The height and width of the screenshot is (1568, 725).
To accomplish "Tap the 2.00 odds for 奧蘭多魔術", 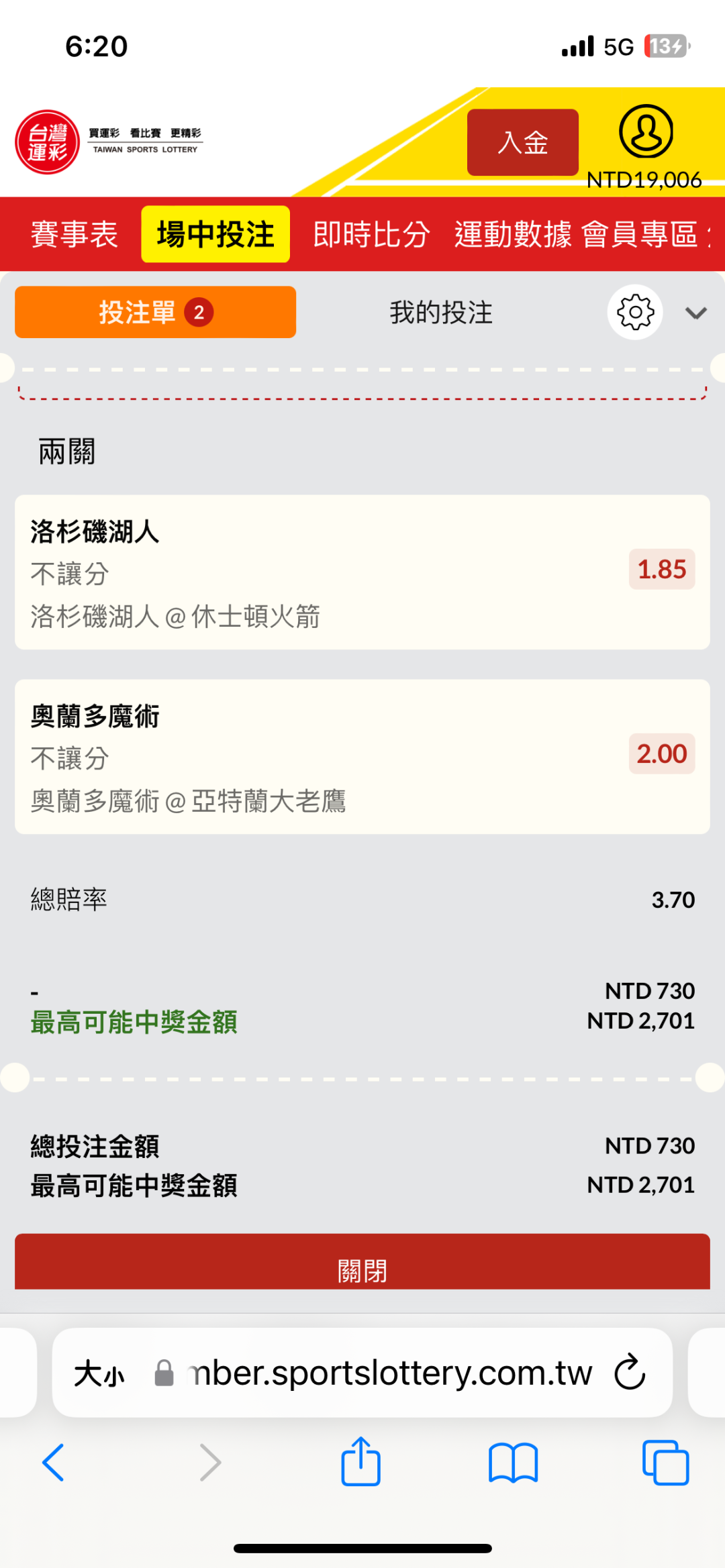I will click(661, 754).
